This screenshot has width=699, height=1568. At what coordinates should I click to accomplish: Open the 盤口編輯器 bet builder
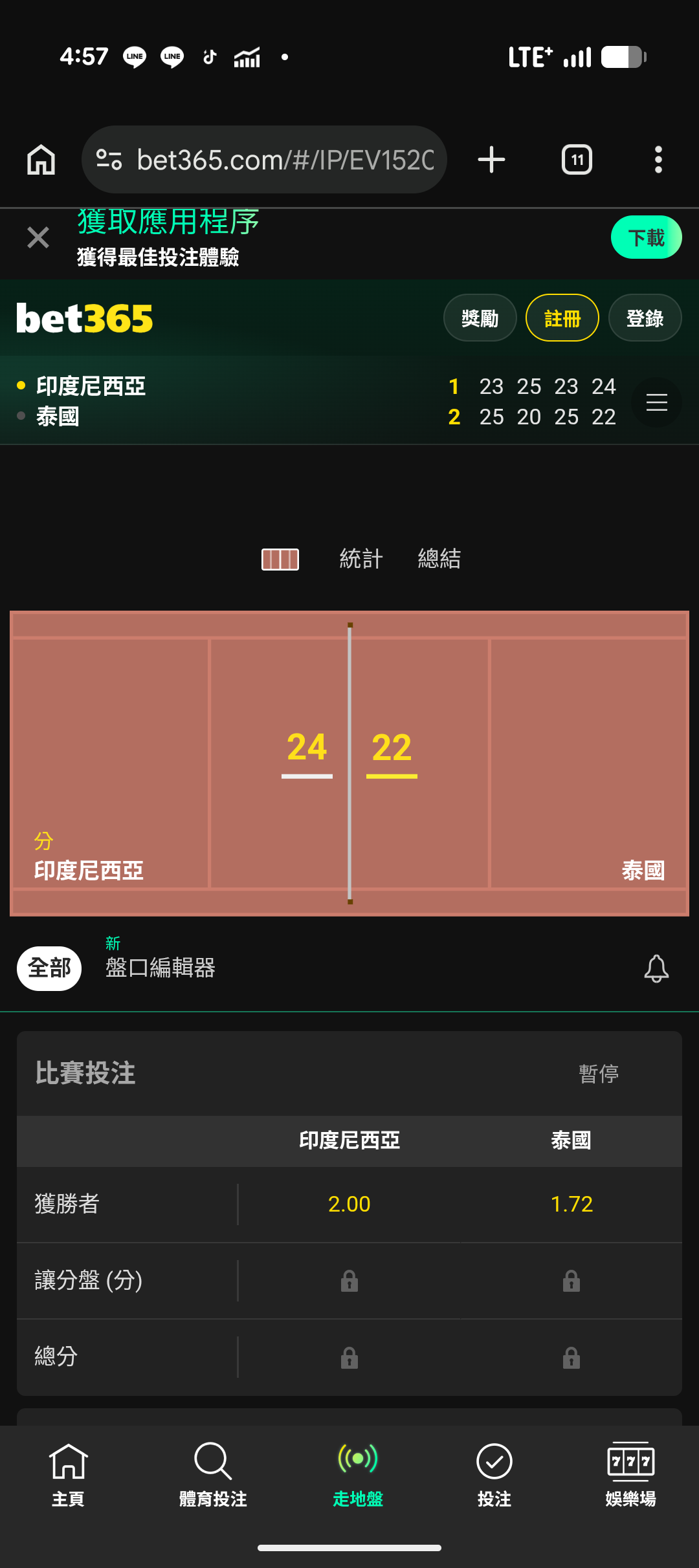[161, 968]
